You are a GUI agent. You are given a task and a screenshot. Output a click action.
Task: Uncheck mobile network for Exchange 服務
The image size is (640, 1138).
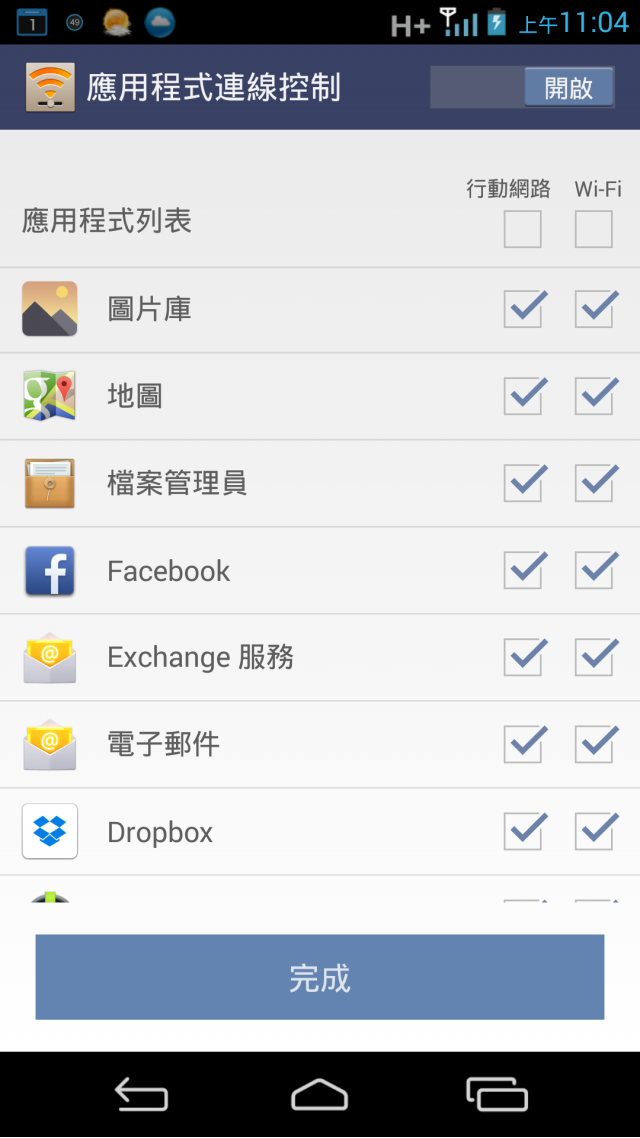coord(522,658)
